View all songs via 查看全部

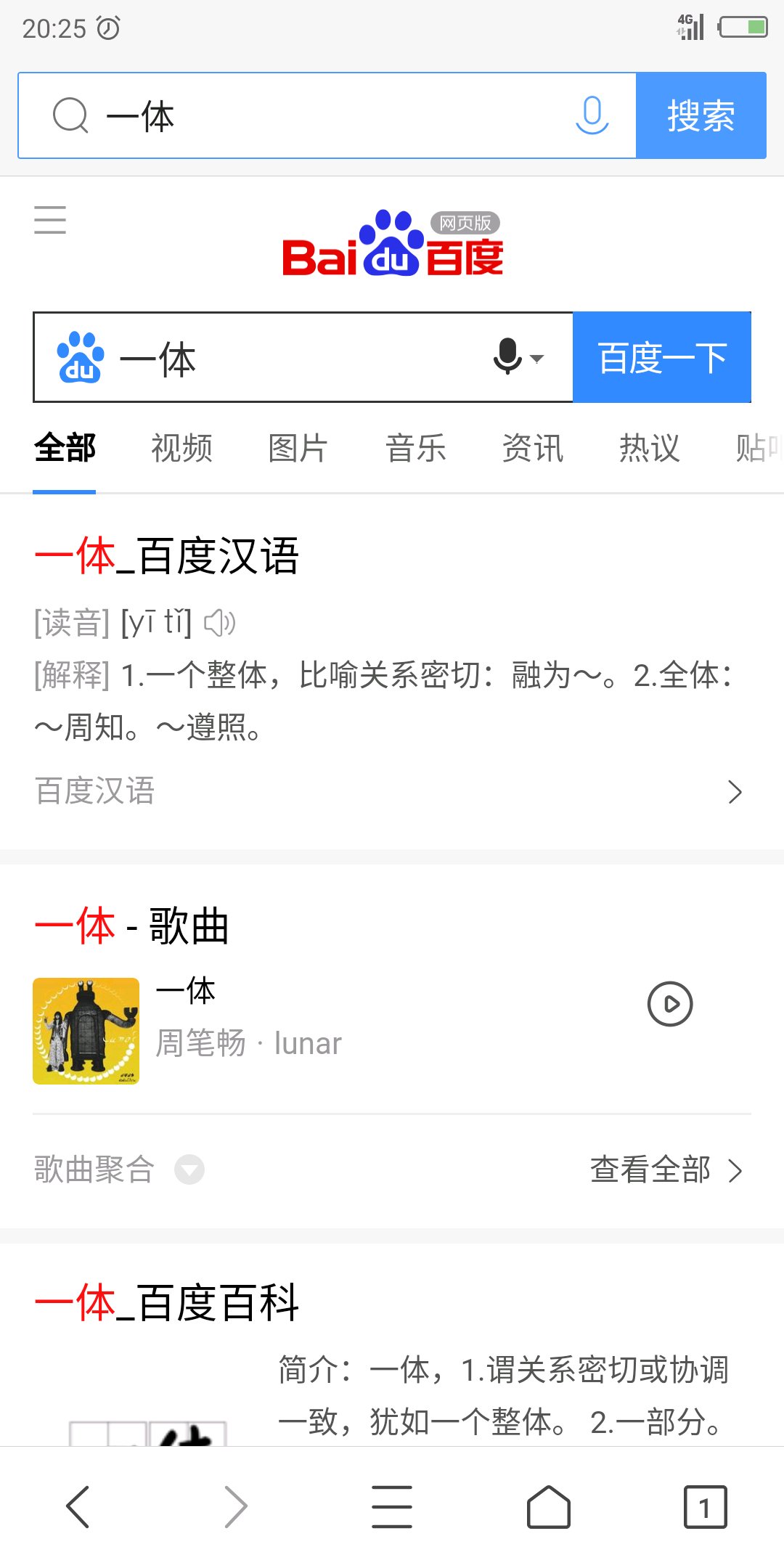click(665, 1169)
